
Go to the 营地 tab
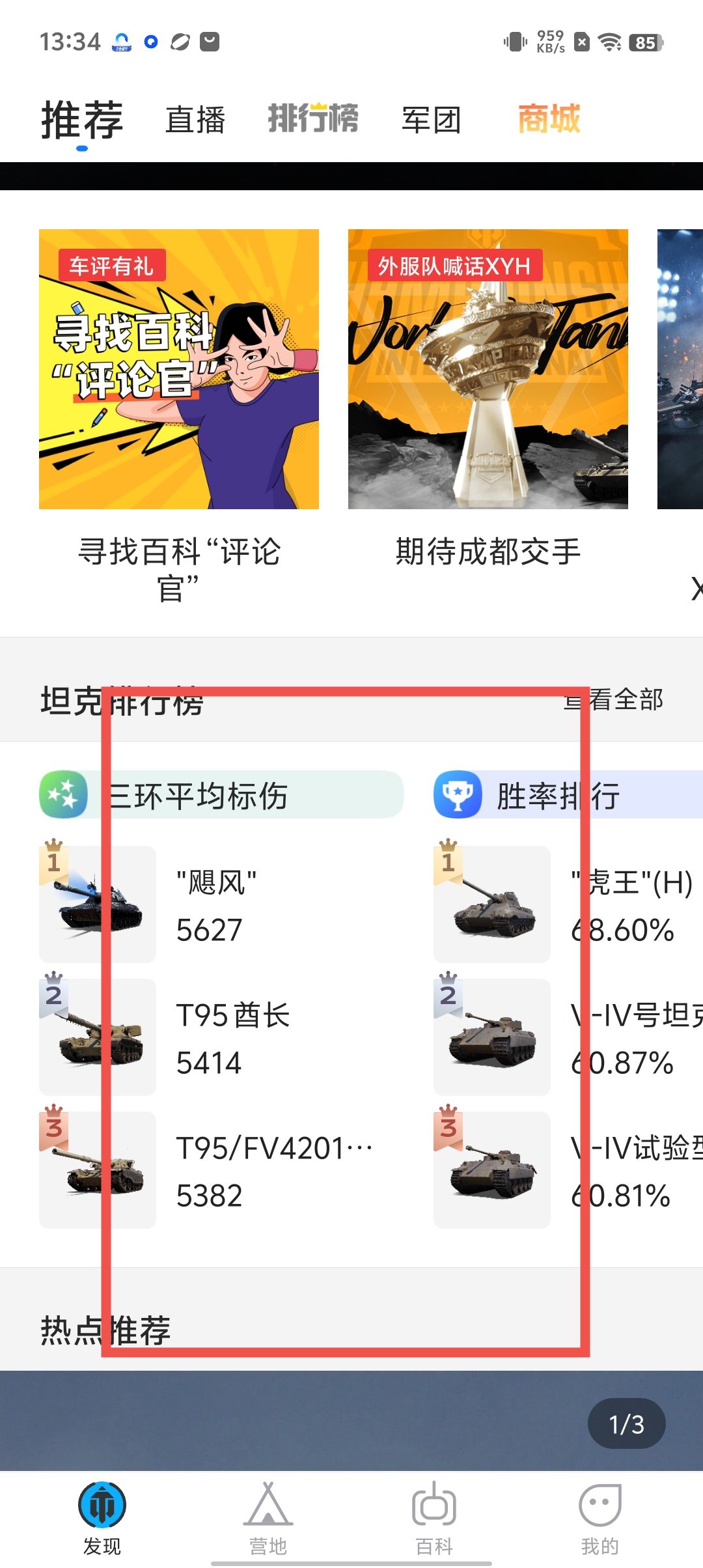tap(268, 1519)
